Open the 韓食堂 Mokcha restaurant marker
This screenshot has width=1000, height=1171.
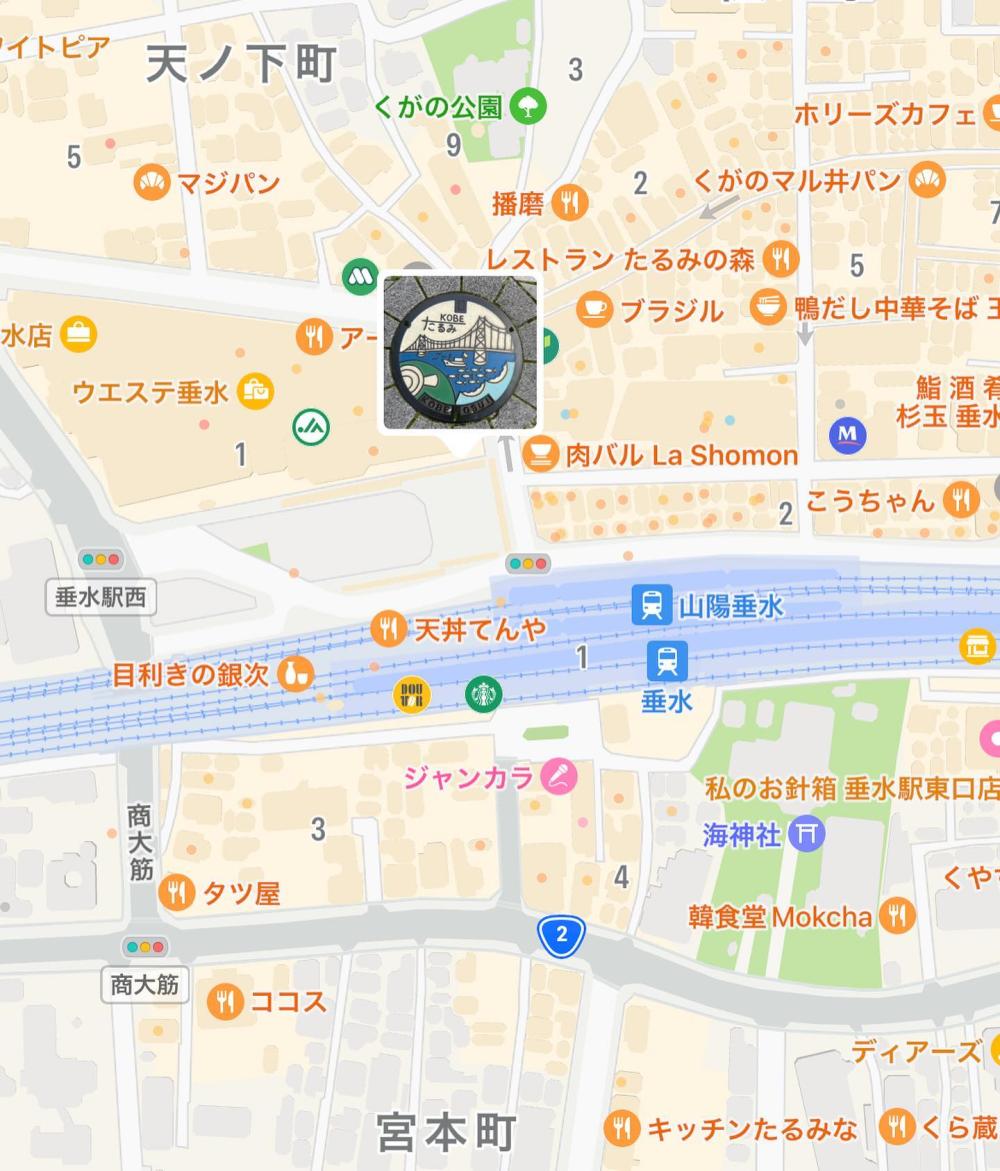tap(897, 915)
